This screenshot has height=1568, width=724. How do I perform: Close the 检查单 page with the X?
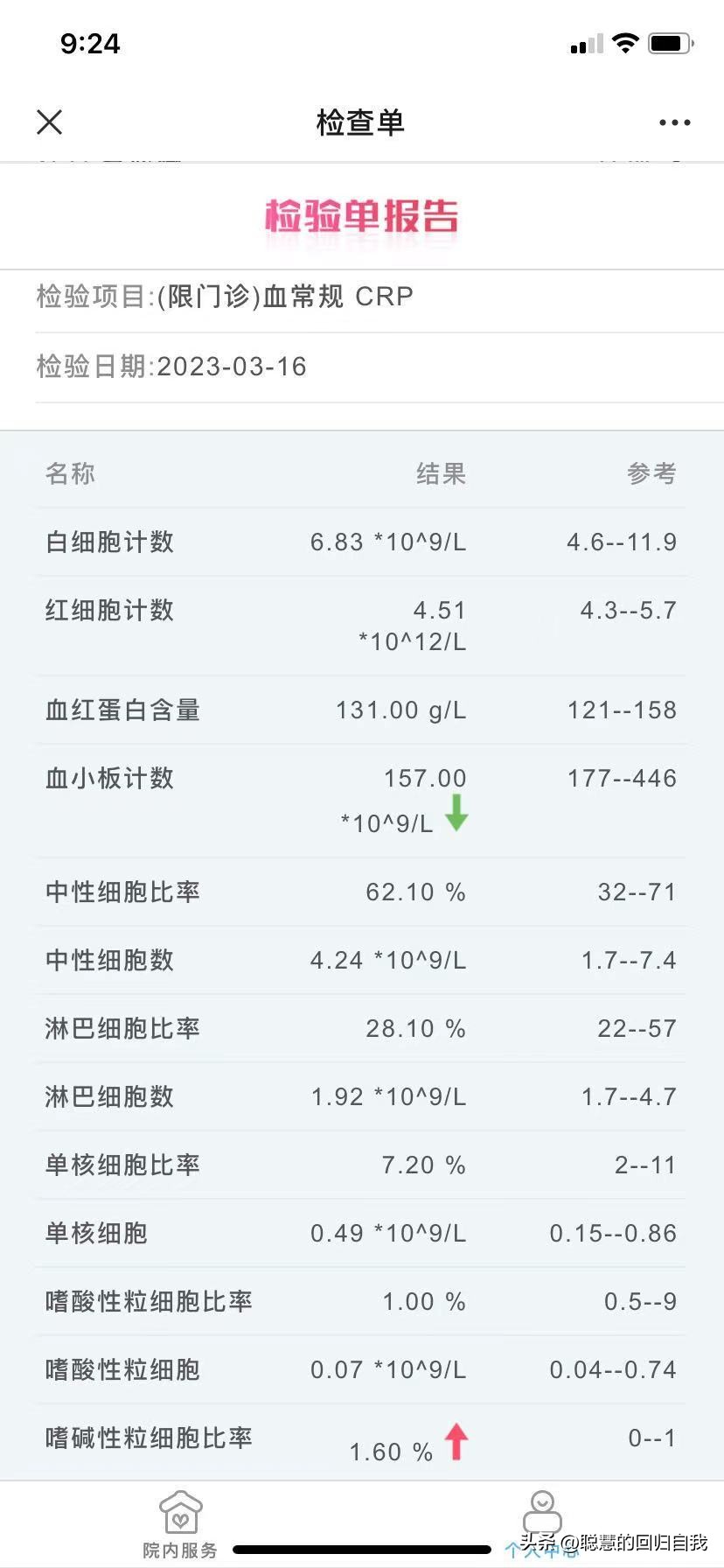click(50, 122)
